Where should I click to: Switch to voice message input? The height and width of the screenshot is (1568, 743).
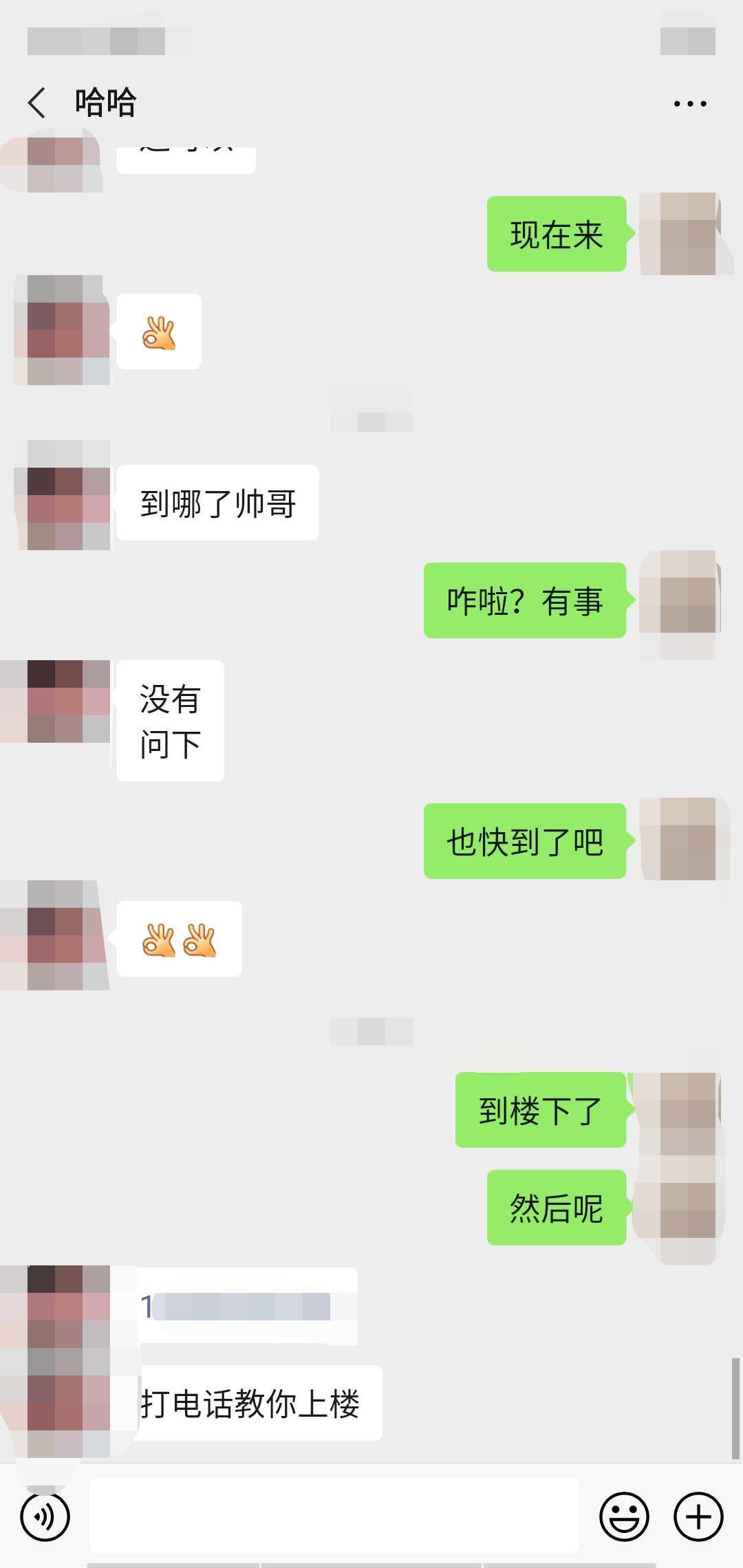pos(45,1516)
